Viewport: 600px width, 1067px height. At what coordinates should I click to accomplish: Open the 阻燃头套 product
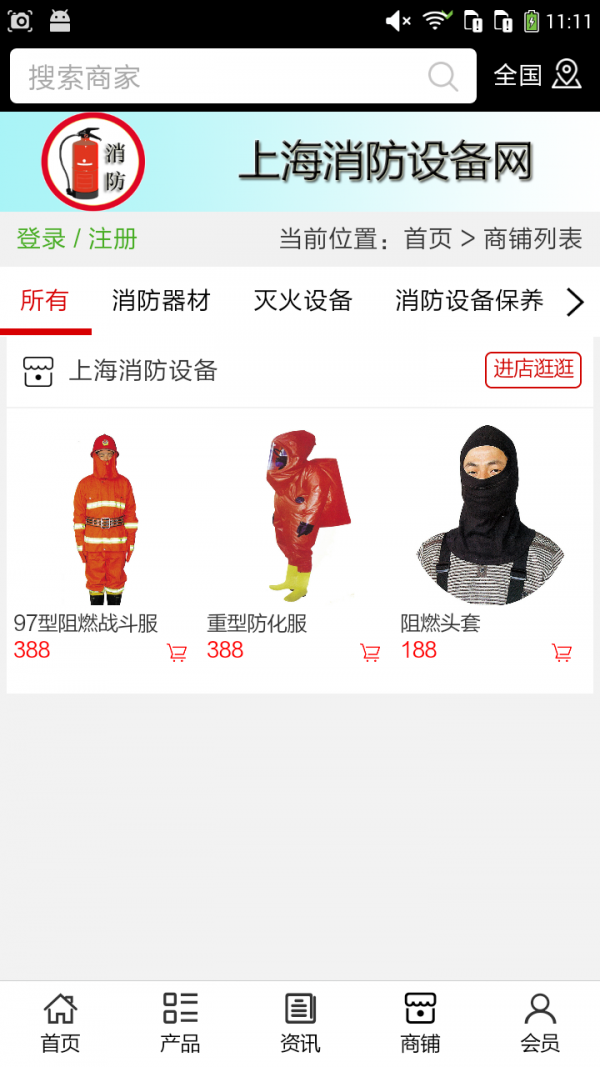click(490, 518)
